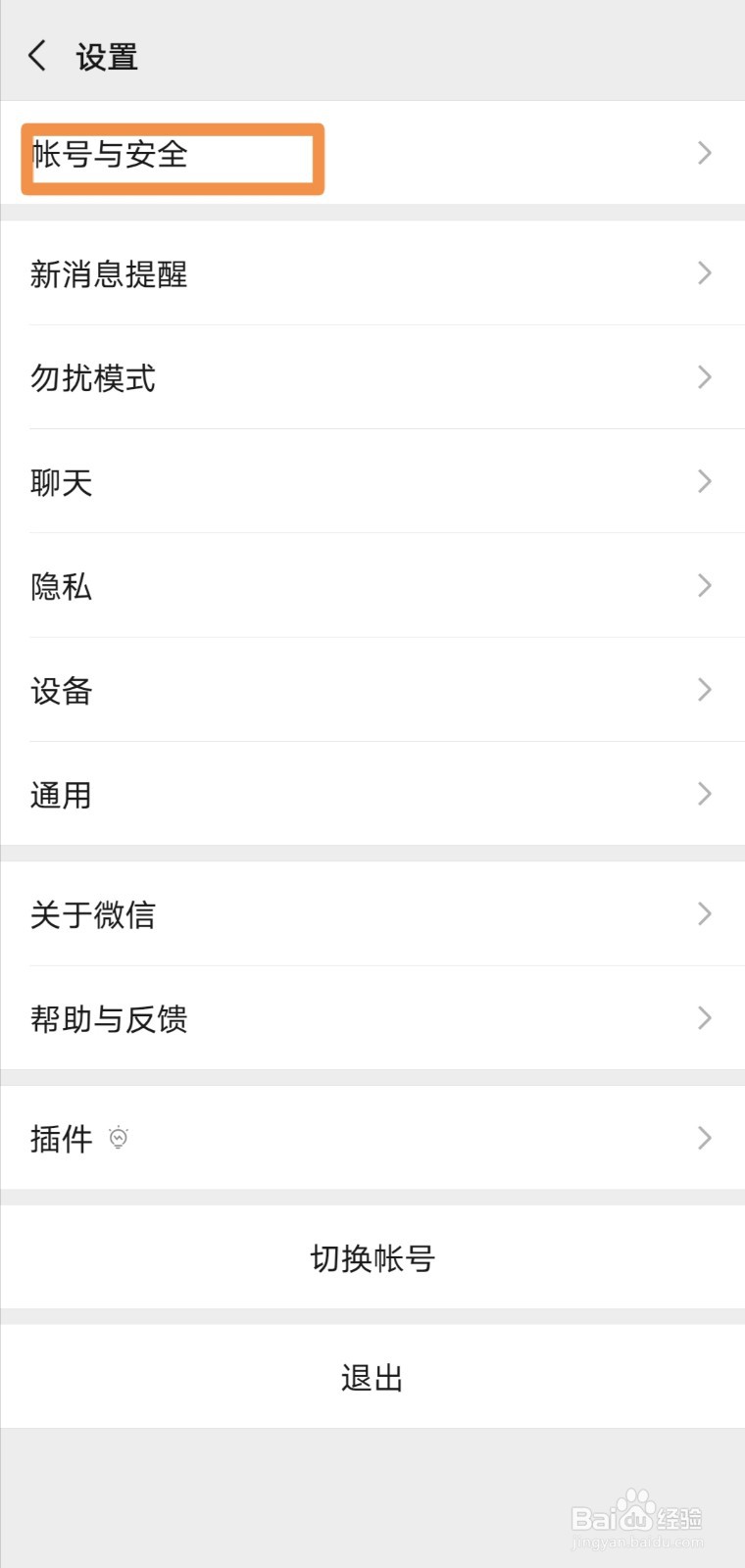745x1568 pixels.
Task: Open 勿扰模式 do-not-disturb settings
Action: pos(93,378)
